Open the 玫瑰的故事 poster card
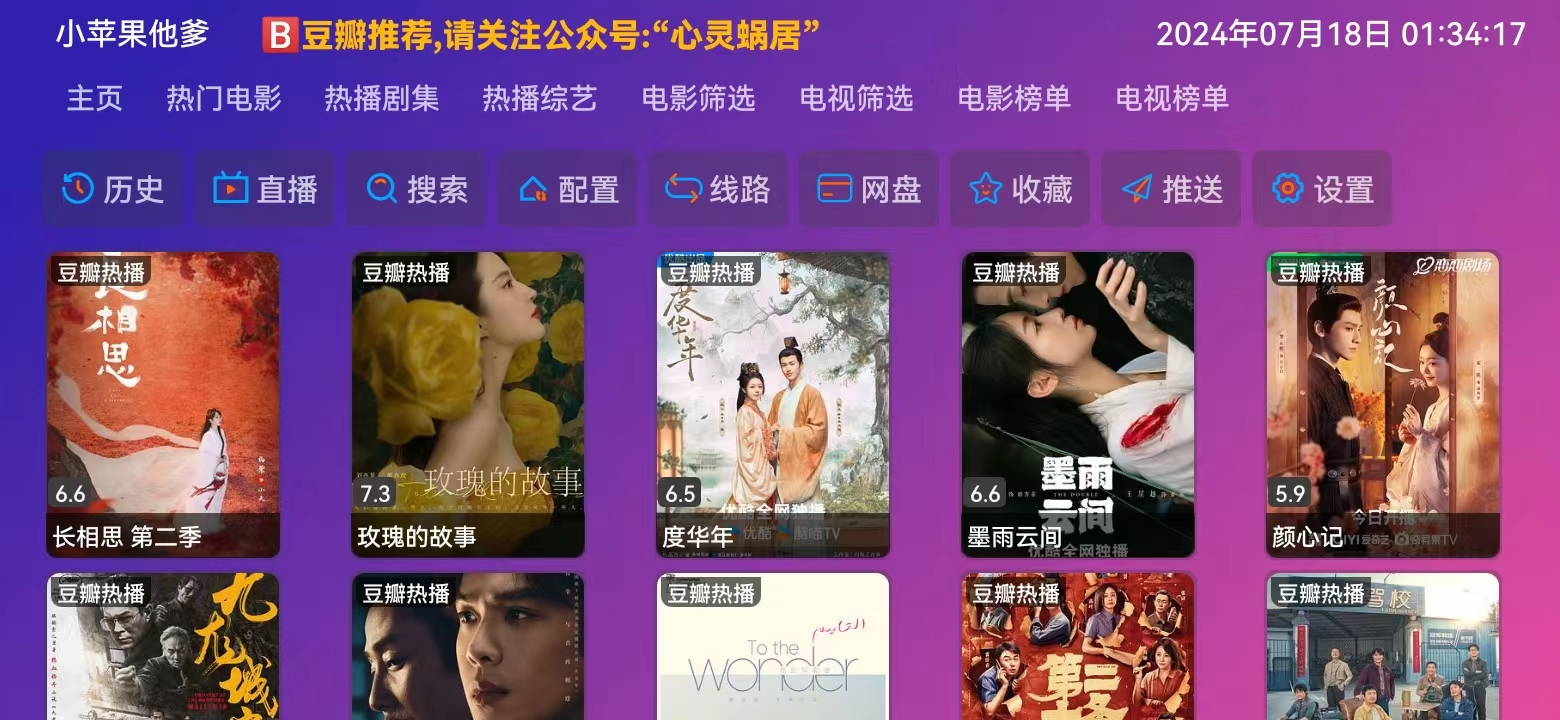1560x720 pixels. 468,404
